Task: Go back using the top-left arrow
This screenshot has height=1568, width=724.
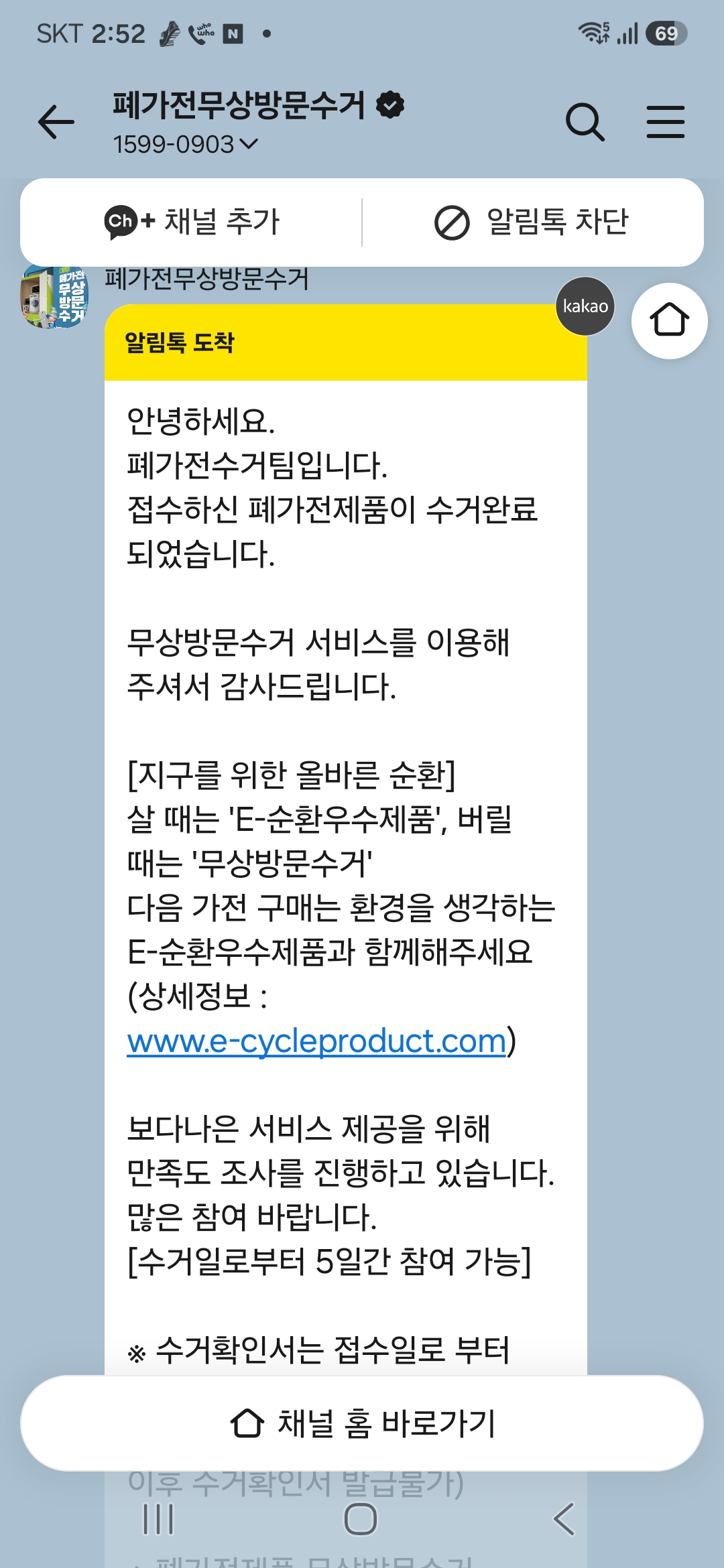Action: pyautogui.click(x=56, y=122)
